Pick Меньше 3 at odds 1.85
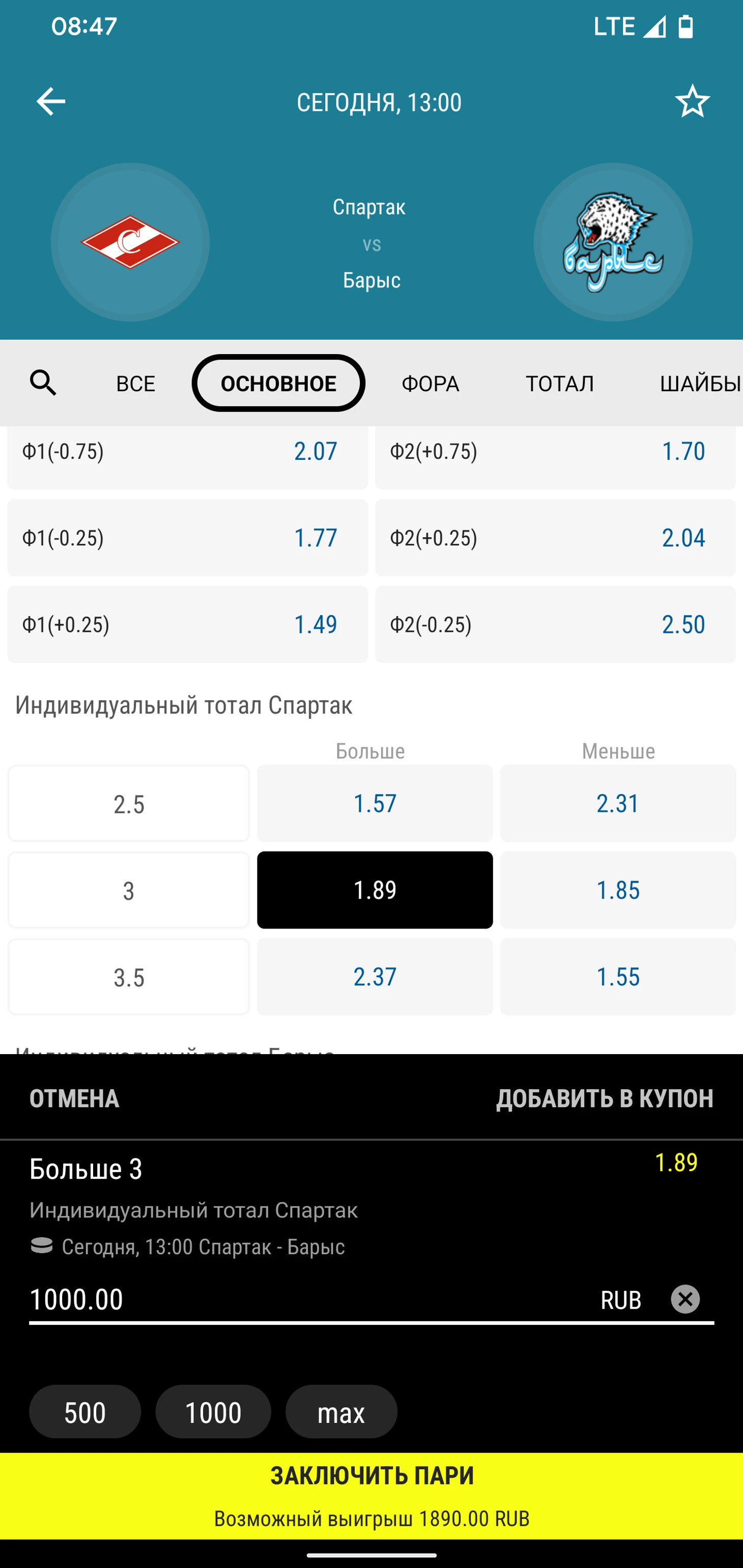 [x=617, y=890]
